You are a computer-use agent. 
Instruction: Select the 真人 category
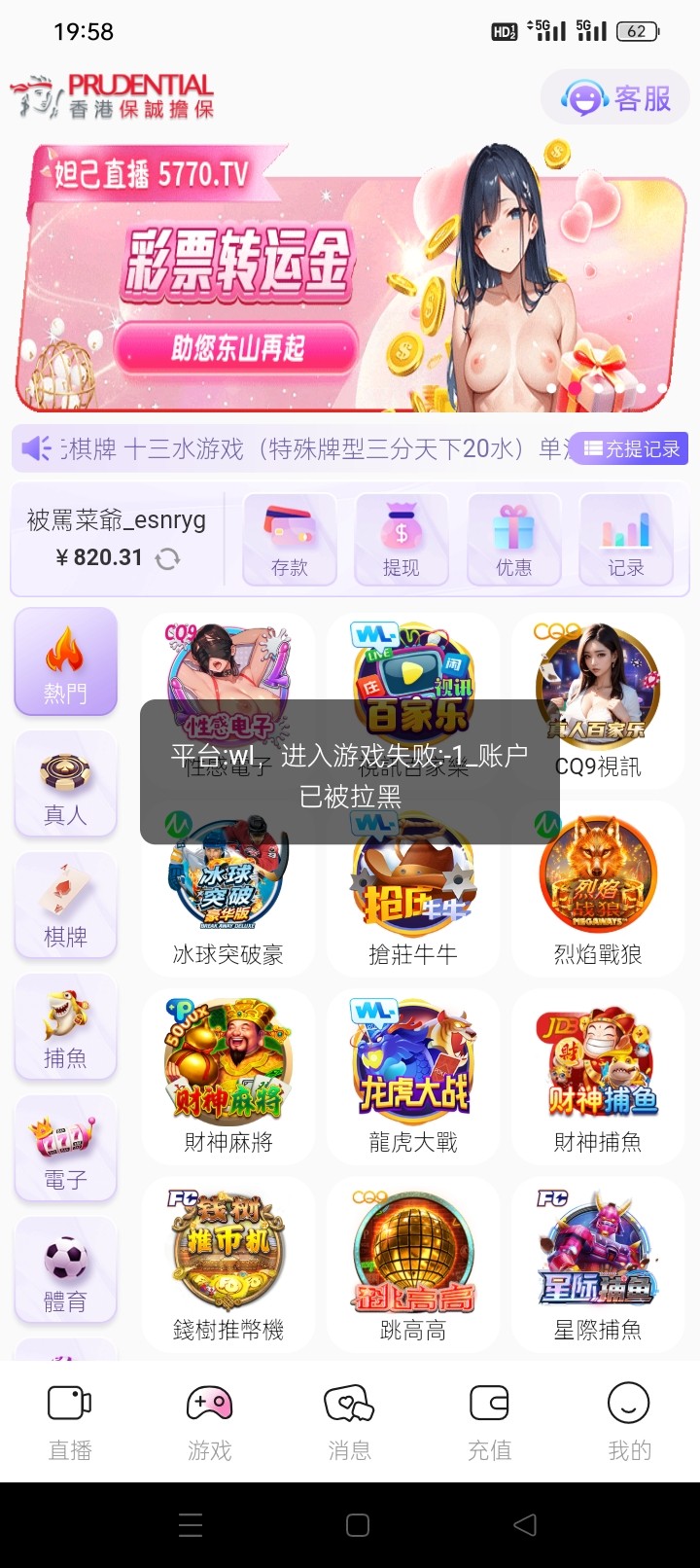[65, 784]
